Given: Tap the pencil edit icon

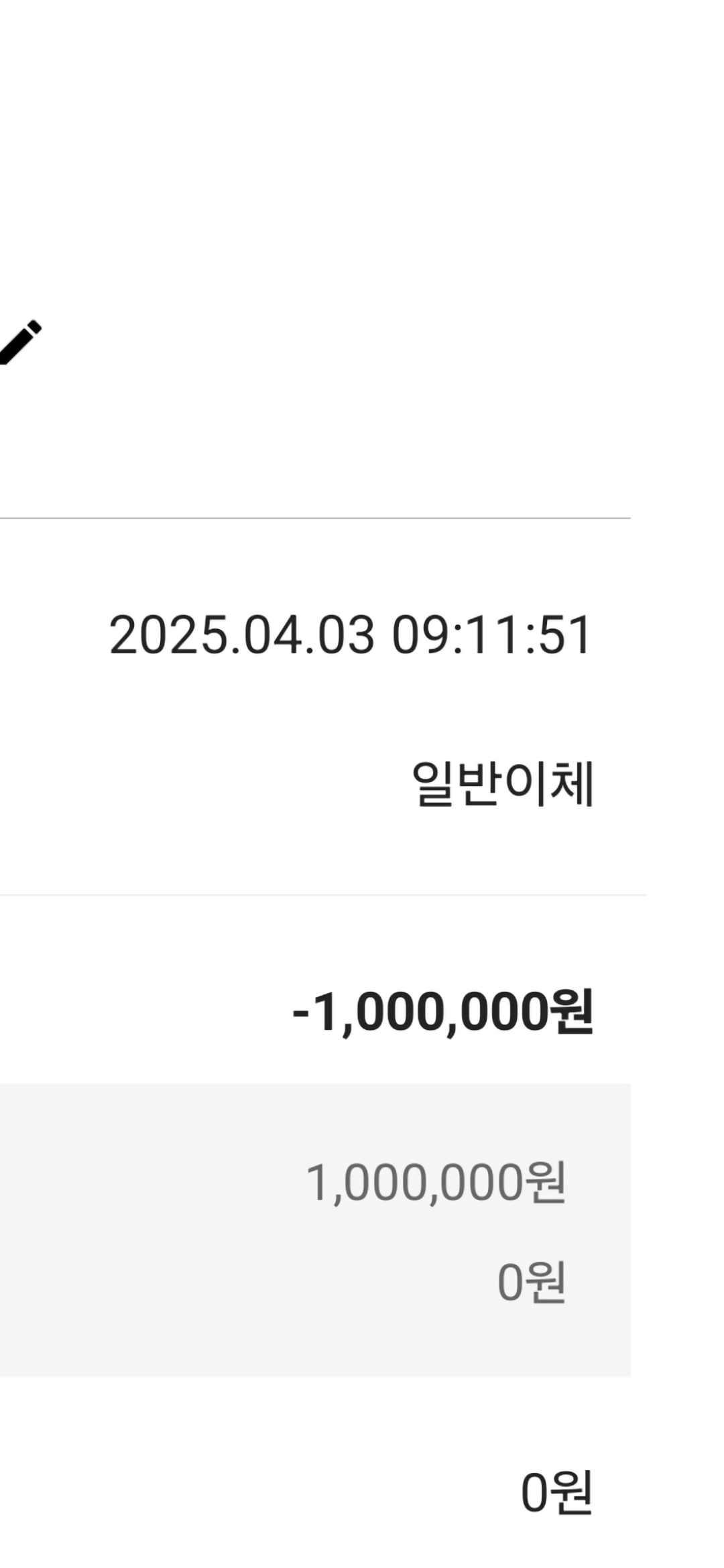Looking at the screenshot, I should [x=19, y=342].
